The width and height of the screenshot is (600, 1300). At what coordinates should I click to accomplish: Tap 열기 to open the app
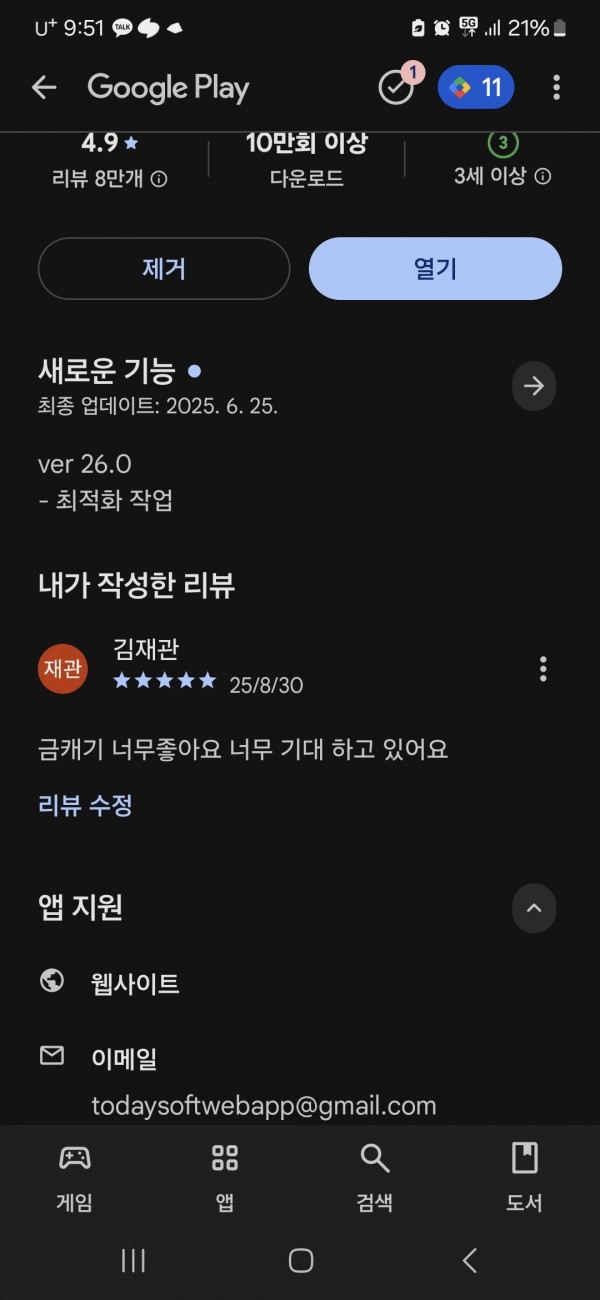coord(435,269)
